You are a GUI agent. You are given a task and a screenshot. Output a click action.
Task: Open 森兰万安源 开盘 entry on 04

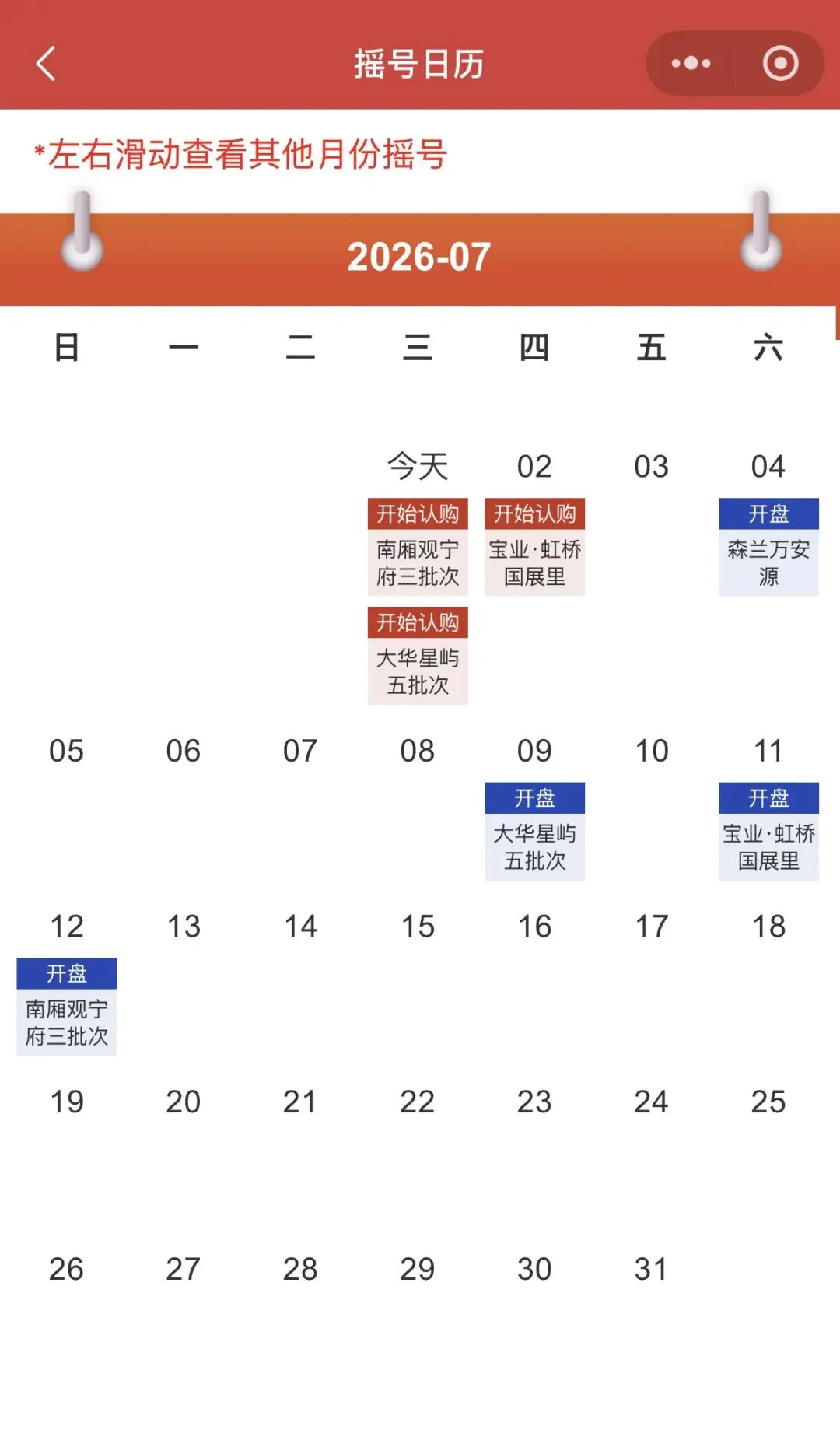click(768, 547)
